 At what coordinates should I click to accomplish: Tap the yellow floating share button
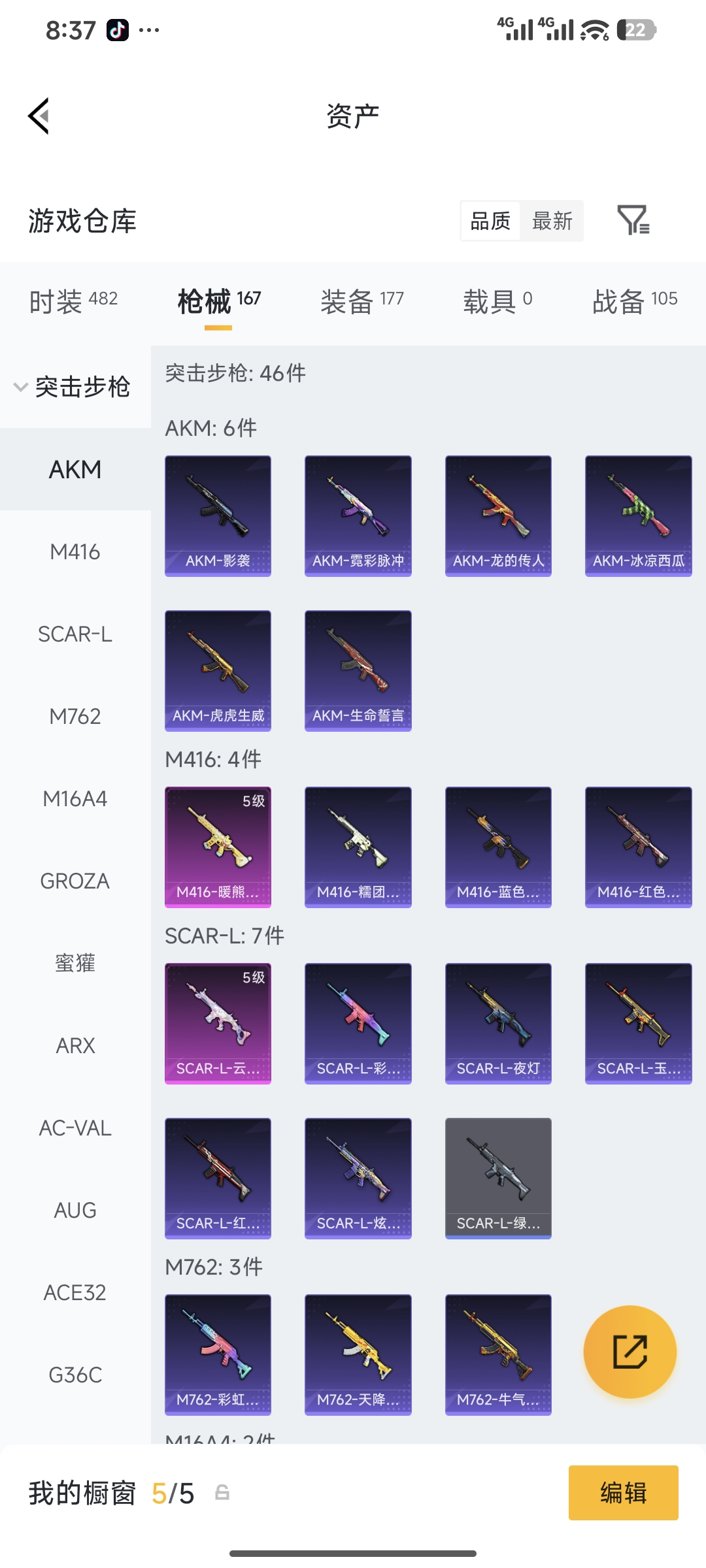tap(630, 1352)
